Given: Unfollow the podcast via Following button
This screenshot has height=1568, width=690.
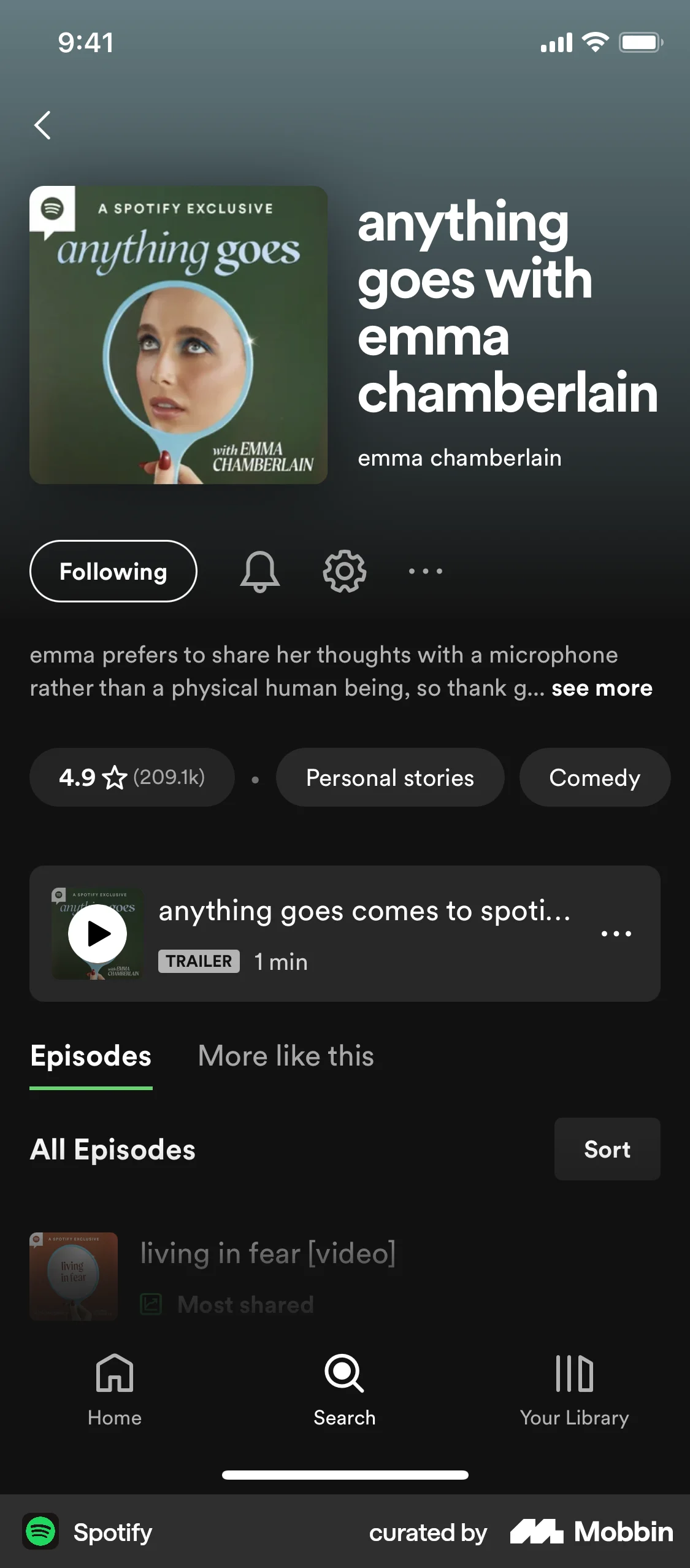Looking at the screenshot, I should pyautogui.click(x=113, y=571).
